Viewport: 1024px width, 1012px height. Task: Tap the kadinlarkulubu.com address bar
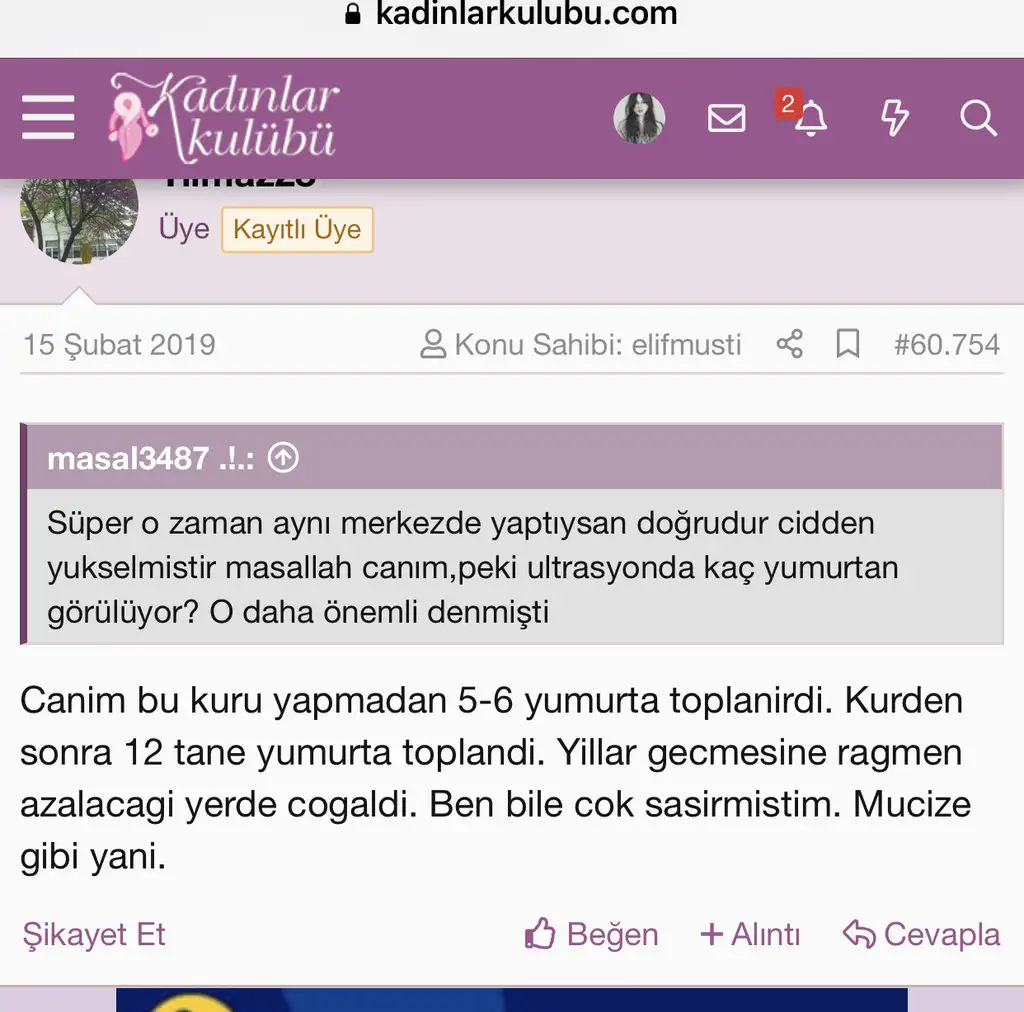point(512,14)
